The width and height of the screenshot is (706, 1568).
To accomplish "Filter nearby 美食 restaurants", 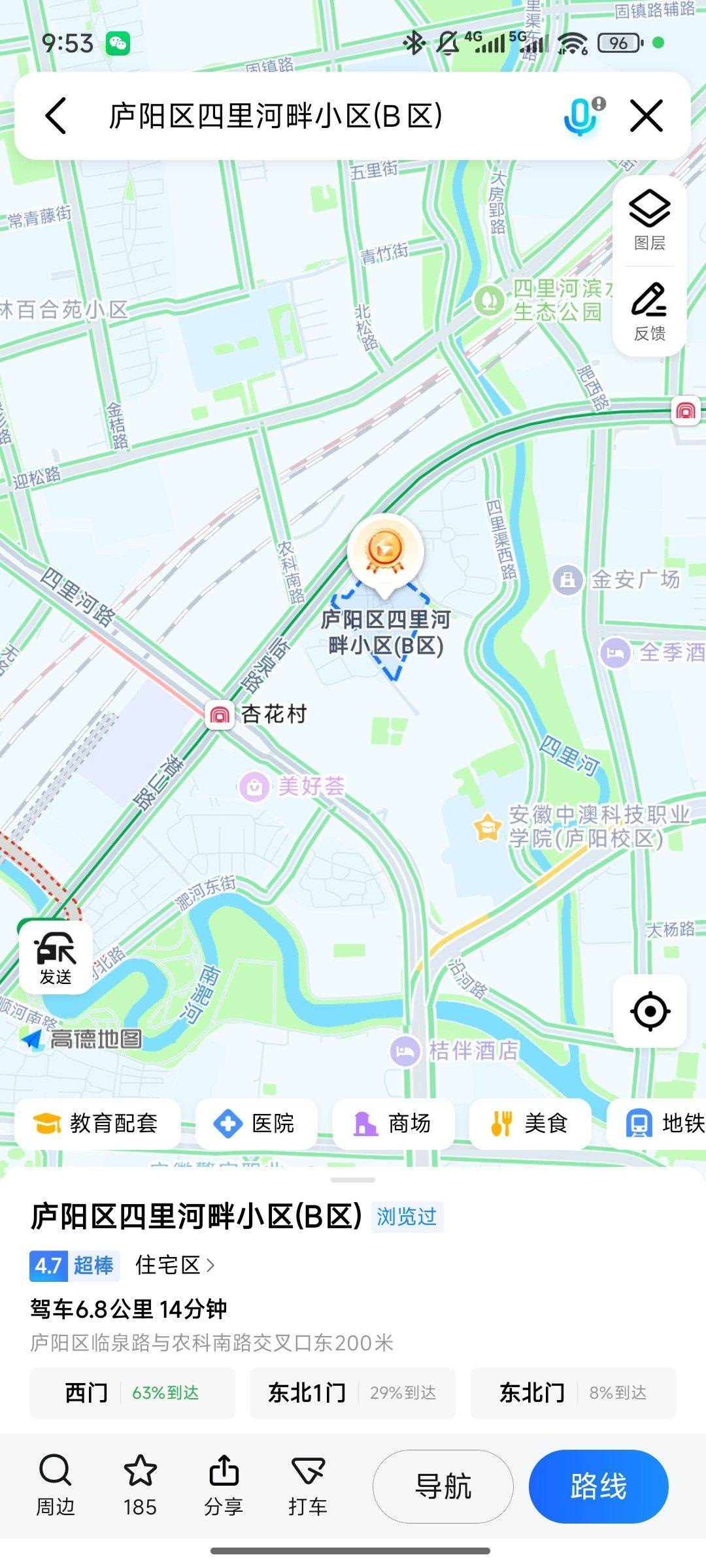I will 529,1124.
